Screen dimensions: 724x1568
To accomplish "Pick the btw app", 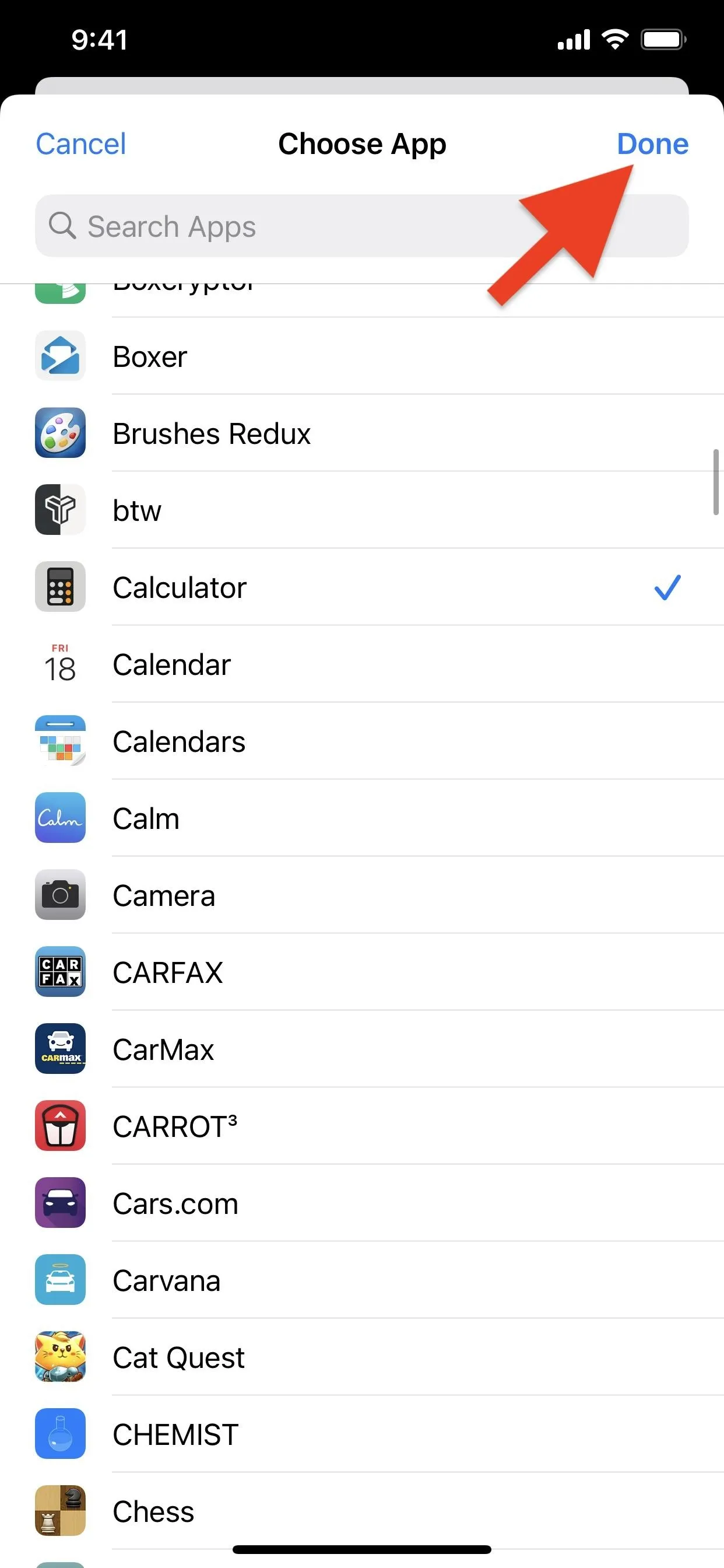I will pyautogui.click(x=362, y=510).
